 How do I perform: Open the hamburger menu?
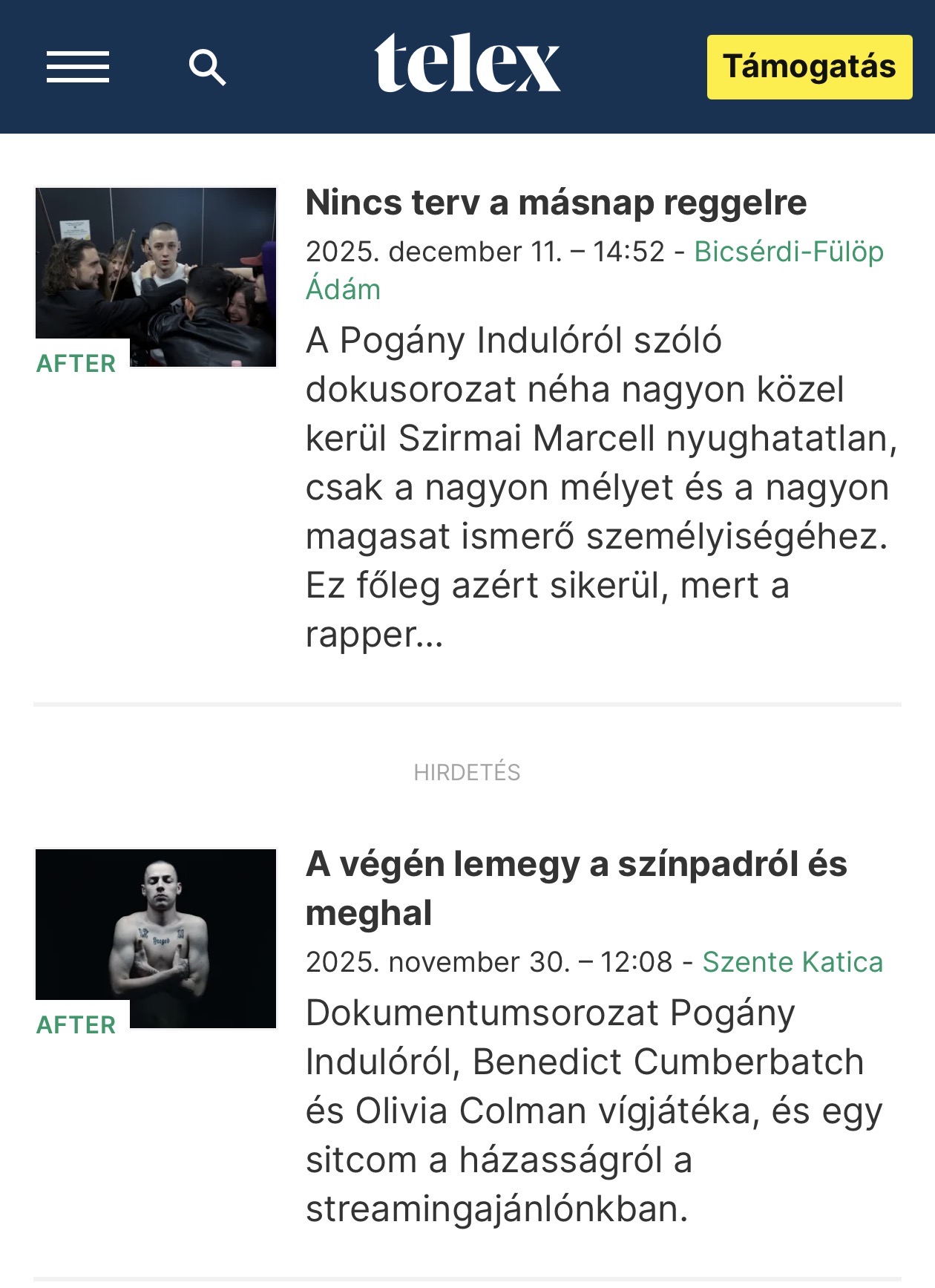coord(78,67)
